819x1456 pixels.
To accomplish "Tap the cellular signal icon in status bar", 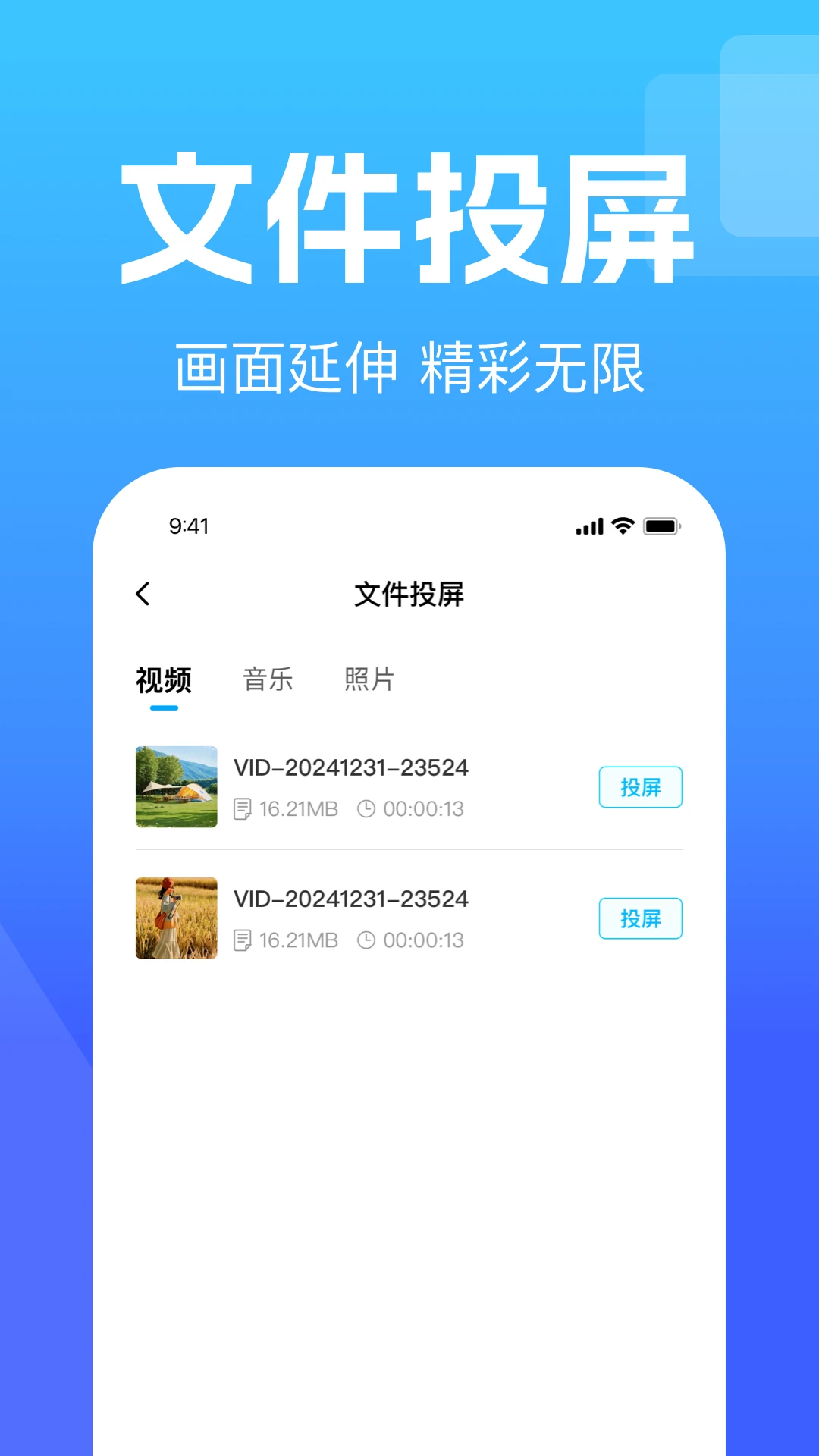I will pos(589,525).
